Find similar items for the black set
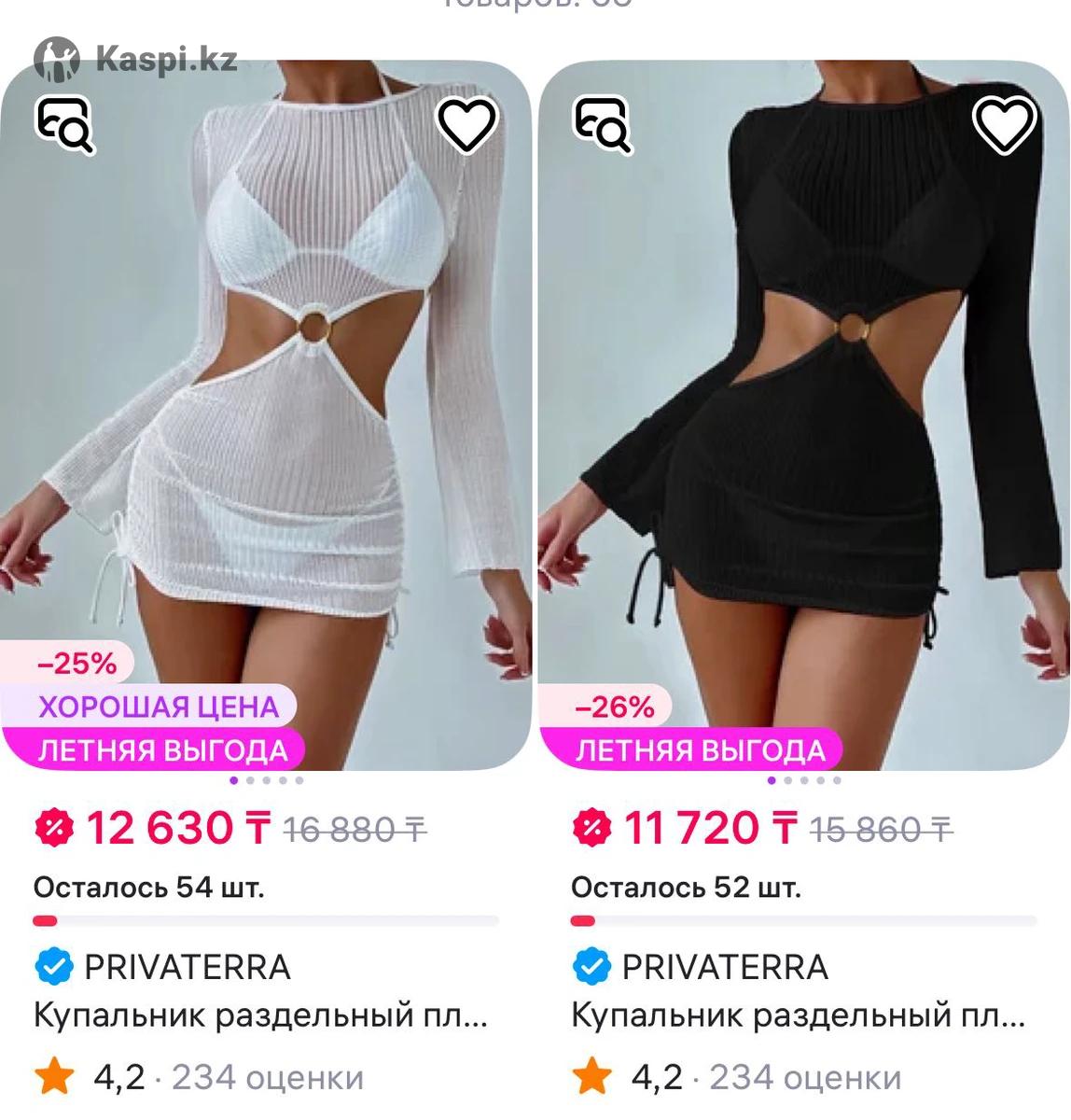The image size is (1071, 1120). click(603, 124)
